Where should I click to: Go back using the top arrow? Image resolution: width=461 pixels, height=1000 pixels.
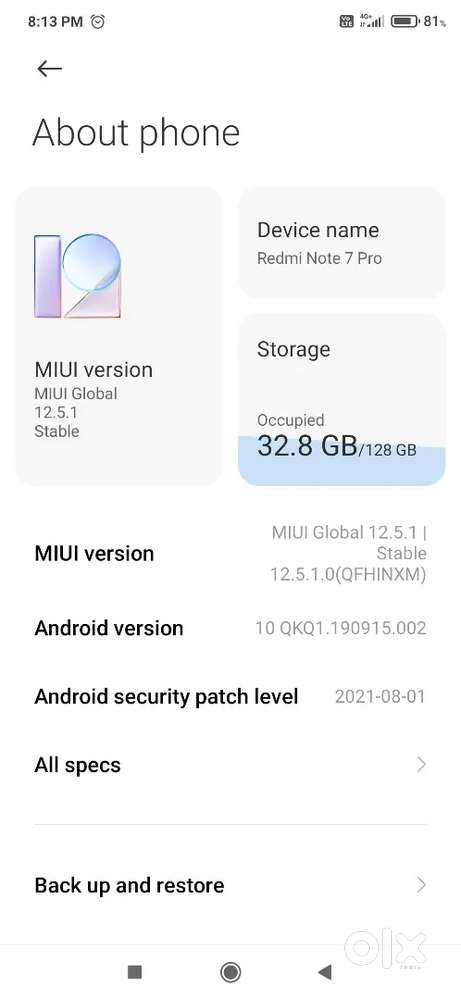49,69
